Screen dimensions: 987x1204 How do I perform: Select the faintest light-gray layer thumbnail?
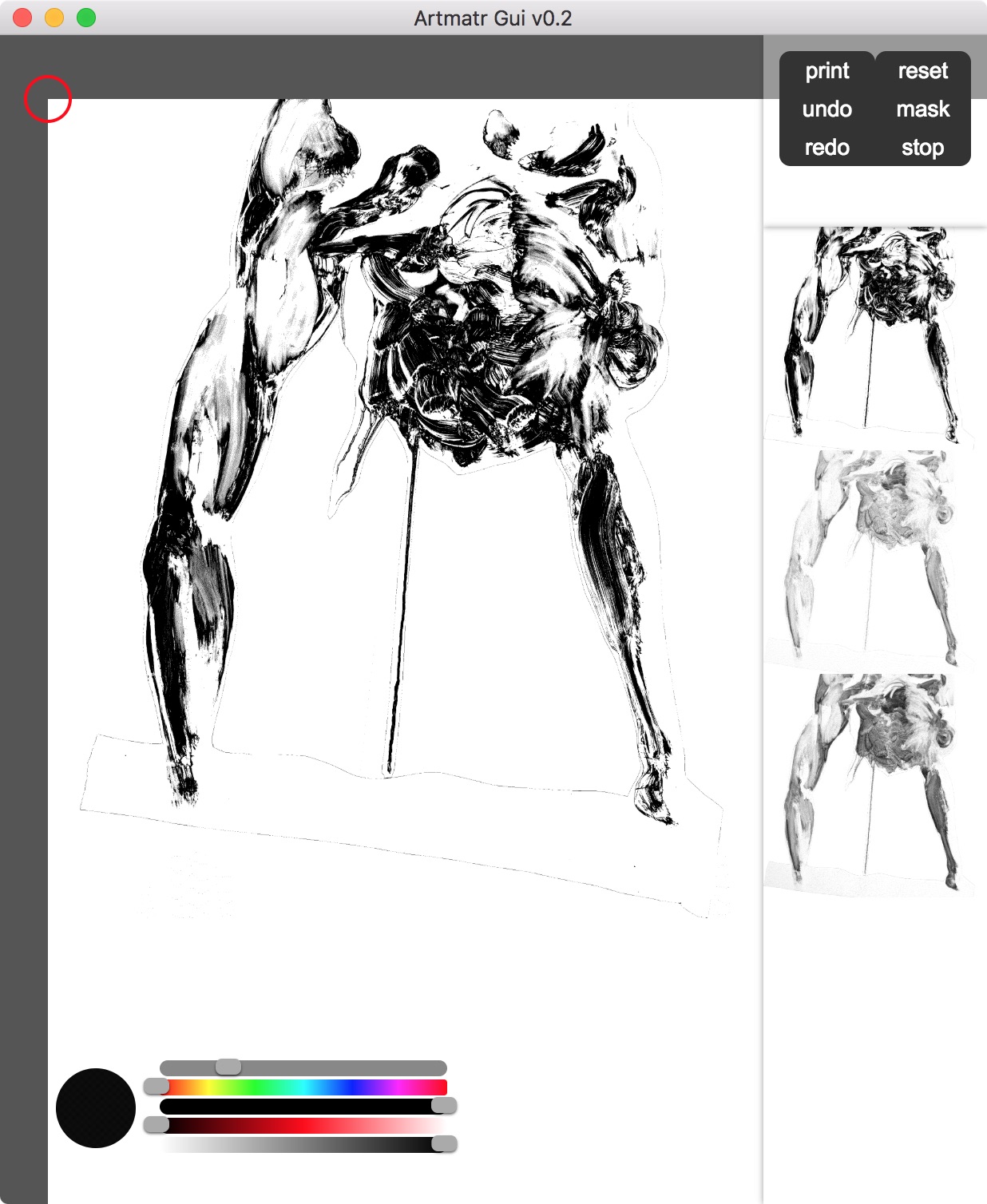pyautogui.click(x=870, y=557)
